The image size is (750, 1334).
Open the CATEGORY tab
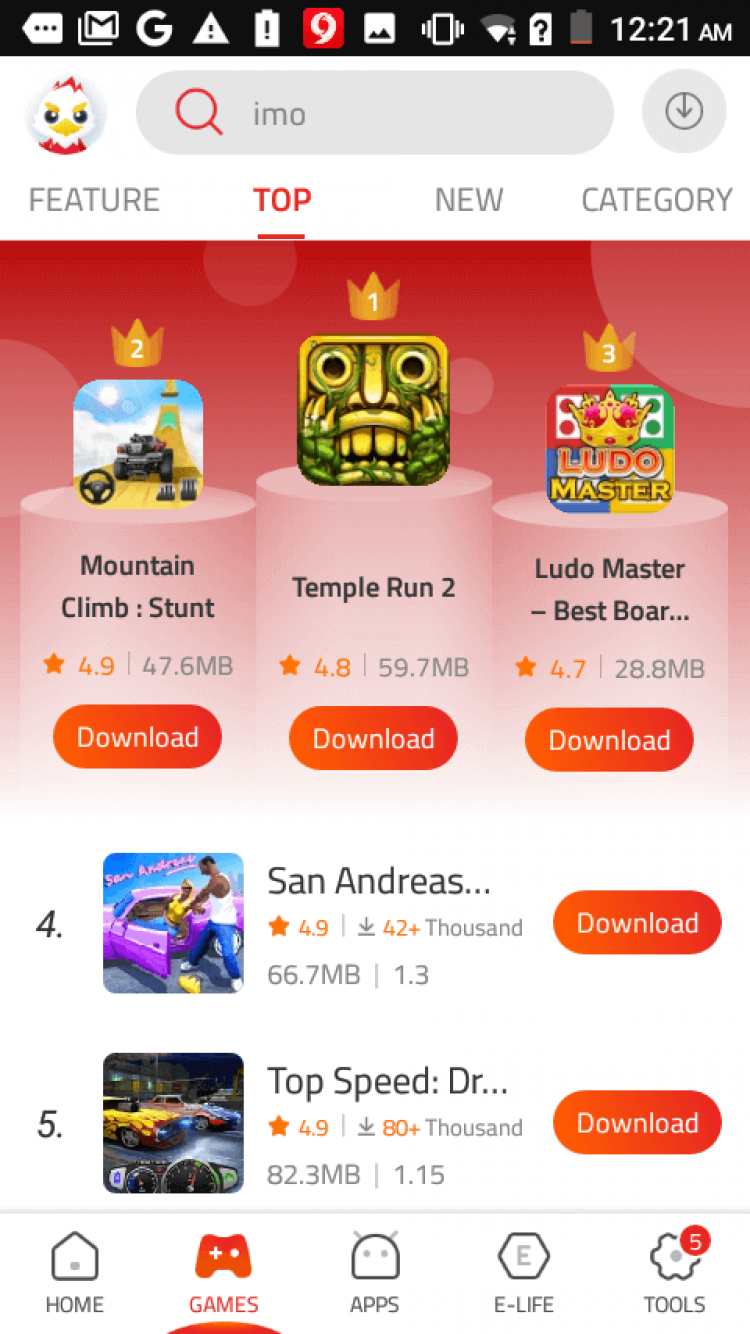click(x=656, y=200)
